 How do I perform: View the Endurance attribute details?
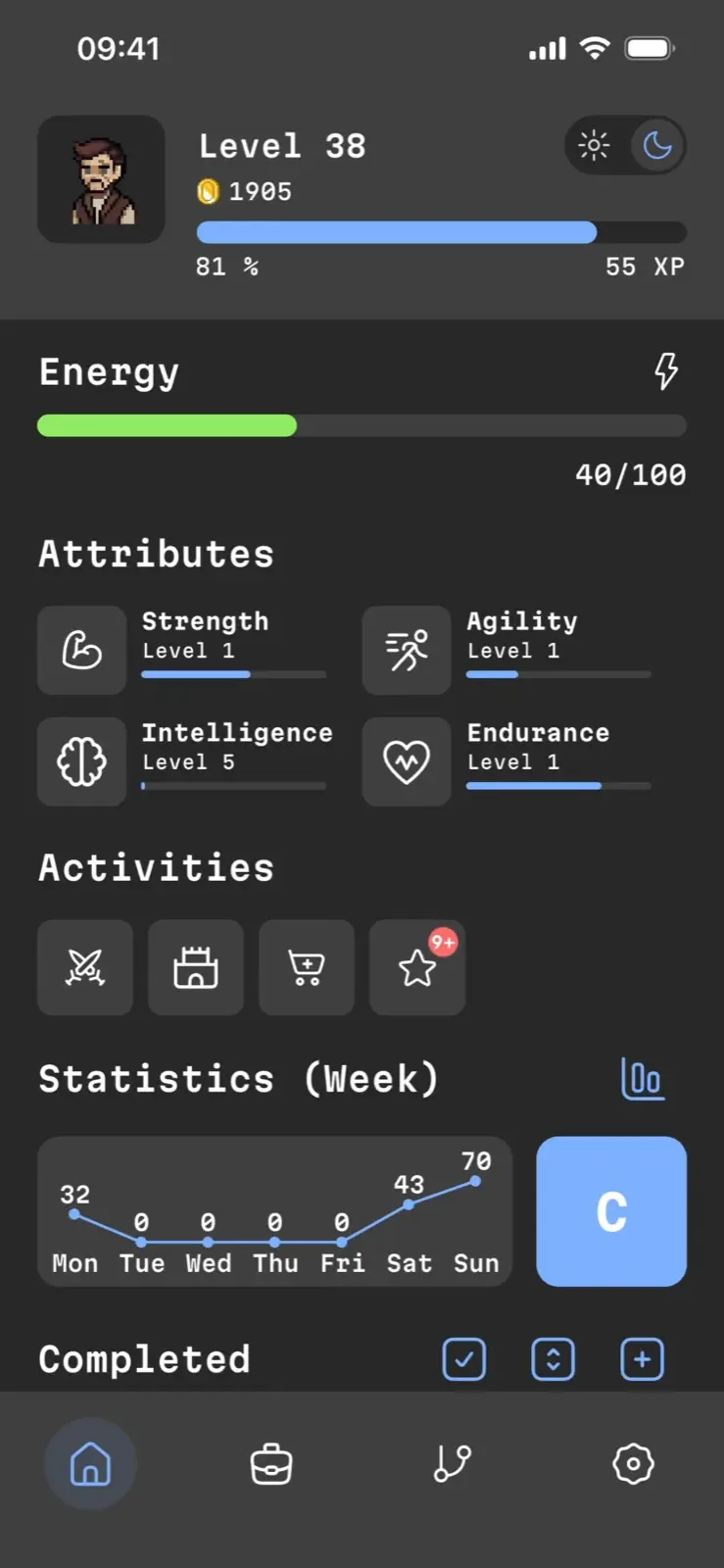tap(507, 761)
